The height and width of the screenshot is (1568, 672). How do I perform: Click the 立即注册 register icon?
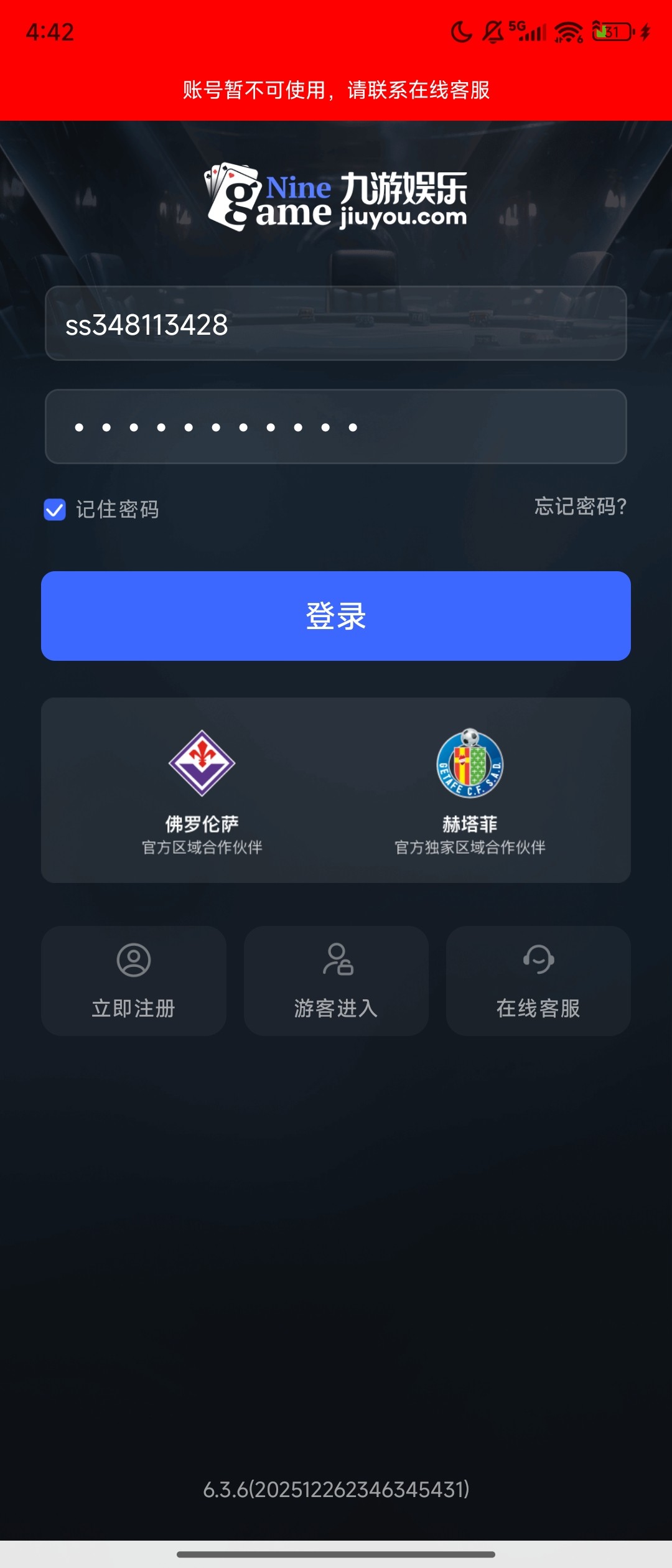click(x=133, y=961)
